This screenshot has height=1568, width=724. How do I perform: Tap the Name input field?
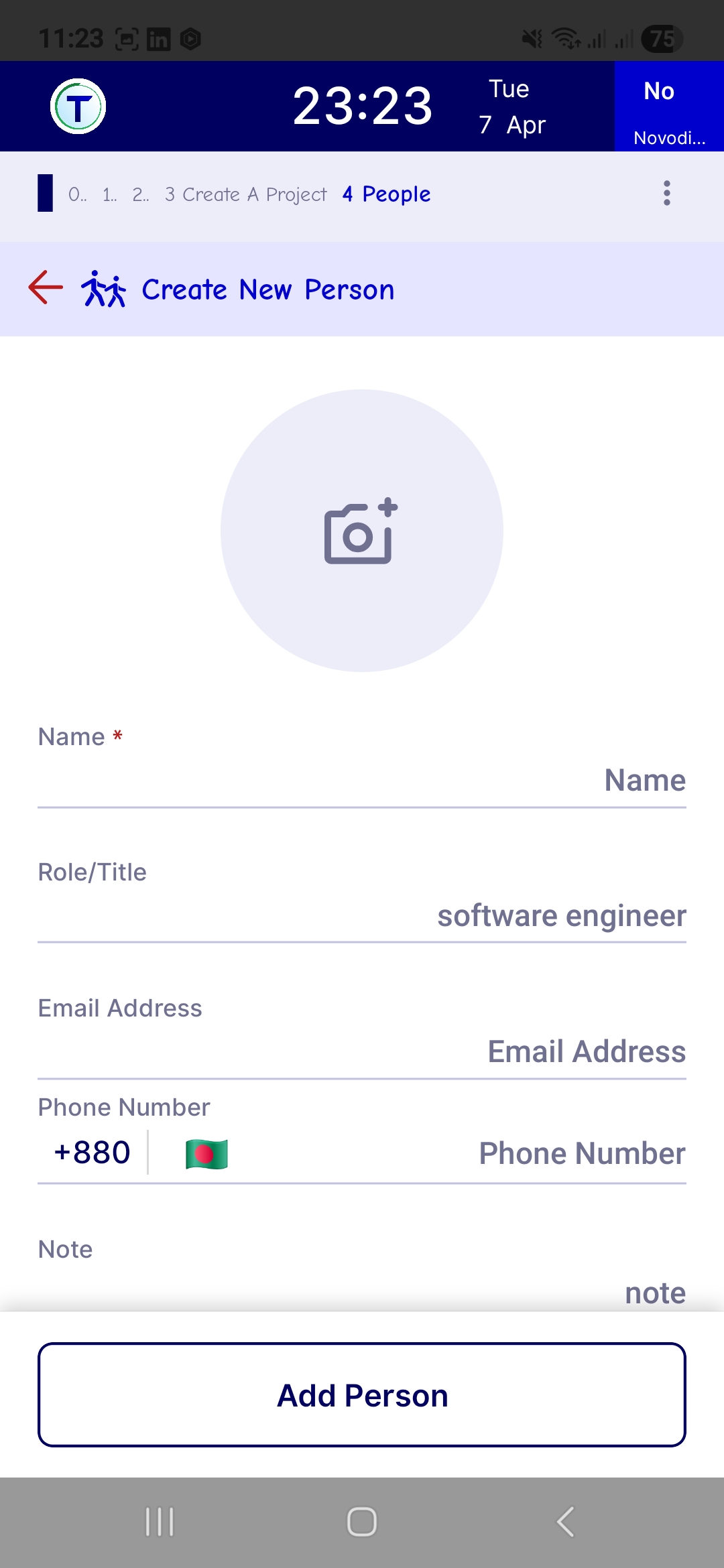coord(362,781)
